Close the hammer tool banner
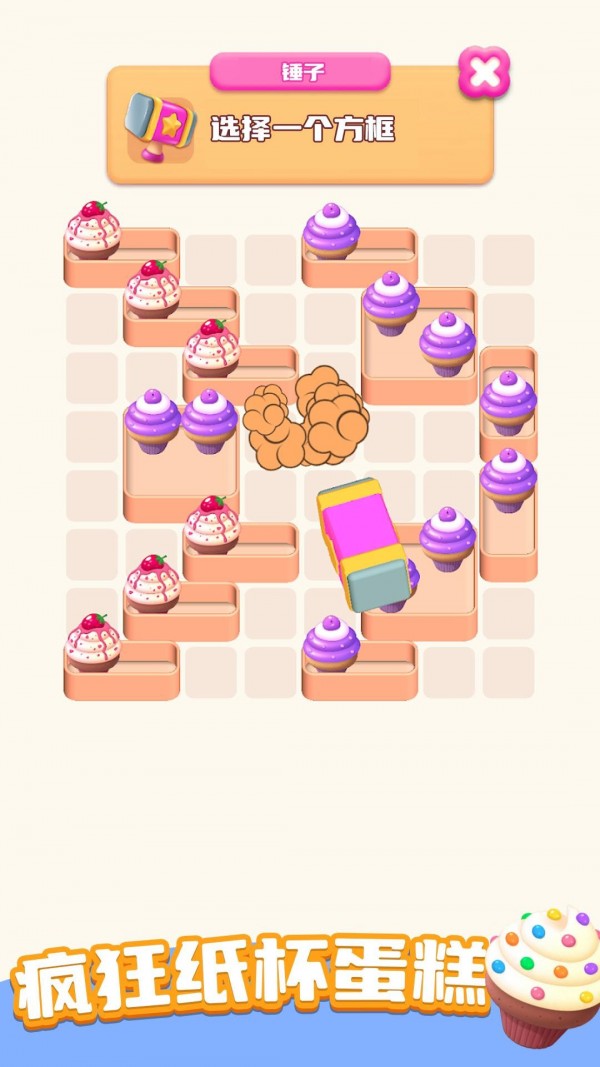 point(484,73)
